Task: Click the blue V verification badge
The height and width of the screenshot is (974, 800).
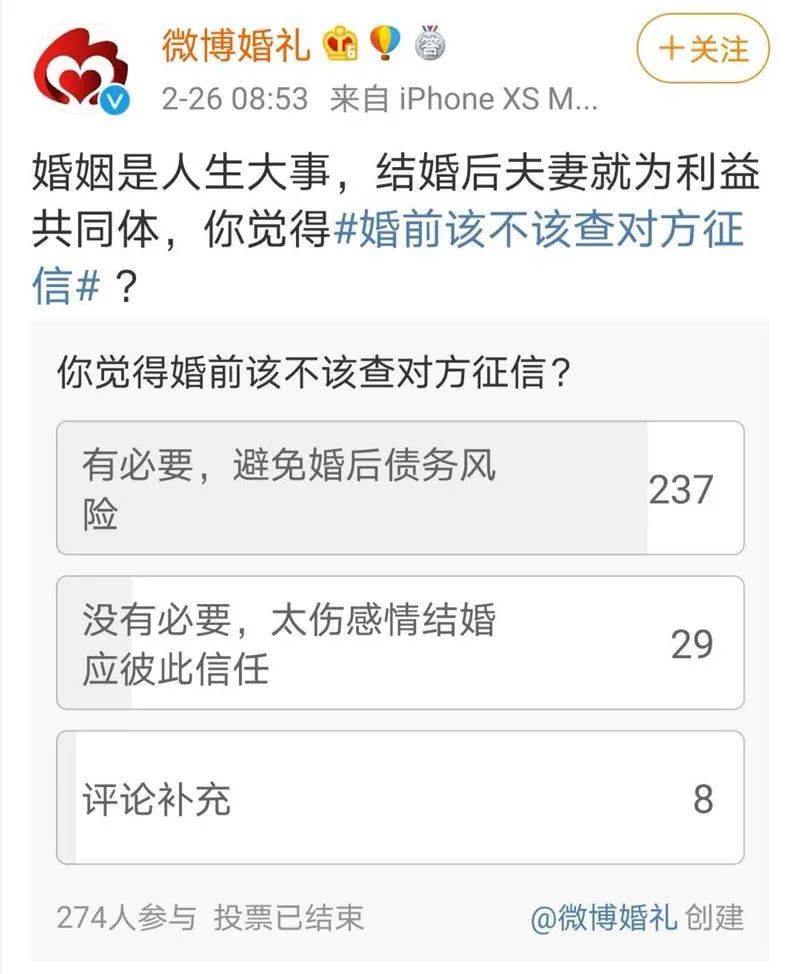Action: point(116,101)
